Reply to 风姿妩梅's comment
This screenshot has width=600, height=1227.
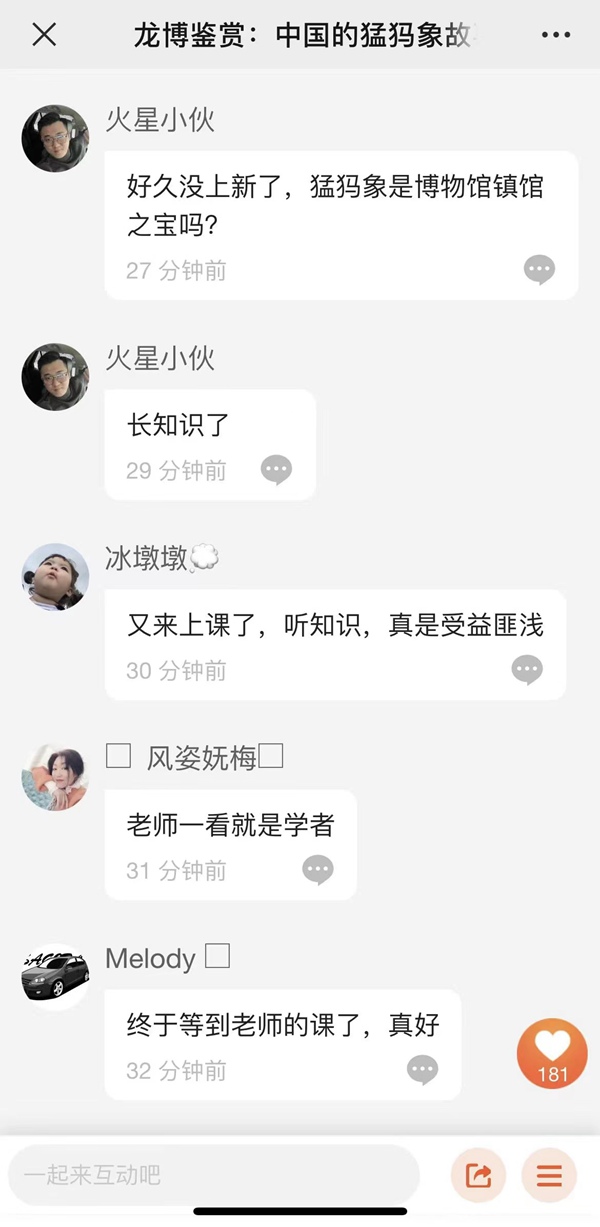click(317, 870)
